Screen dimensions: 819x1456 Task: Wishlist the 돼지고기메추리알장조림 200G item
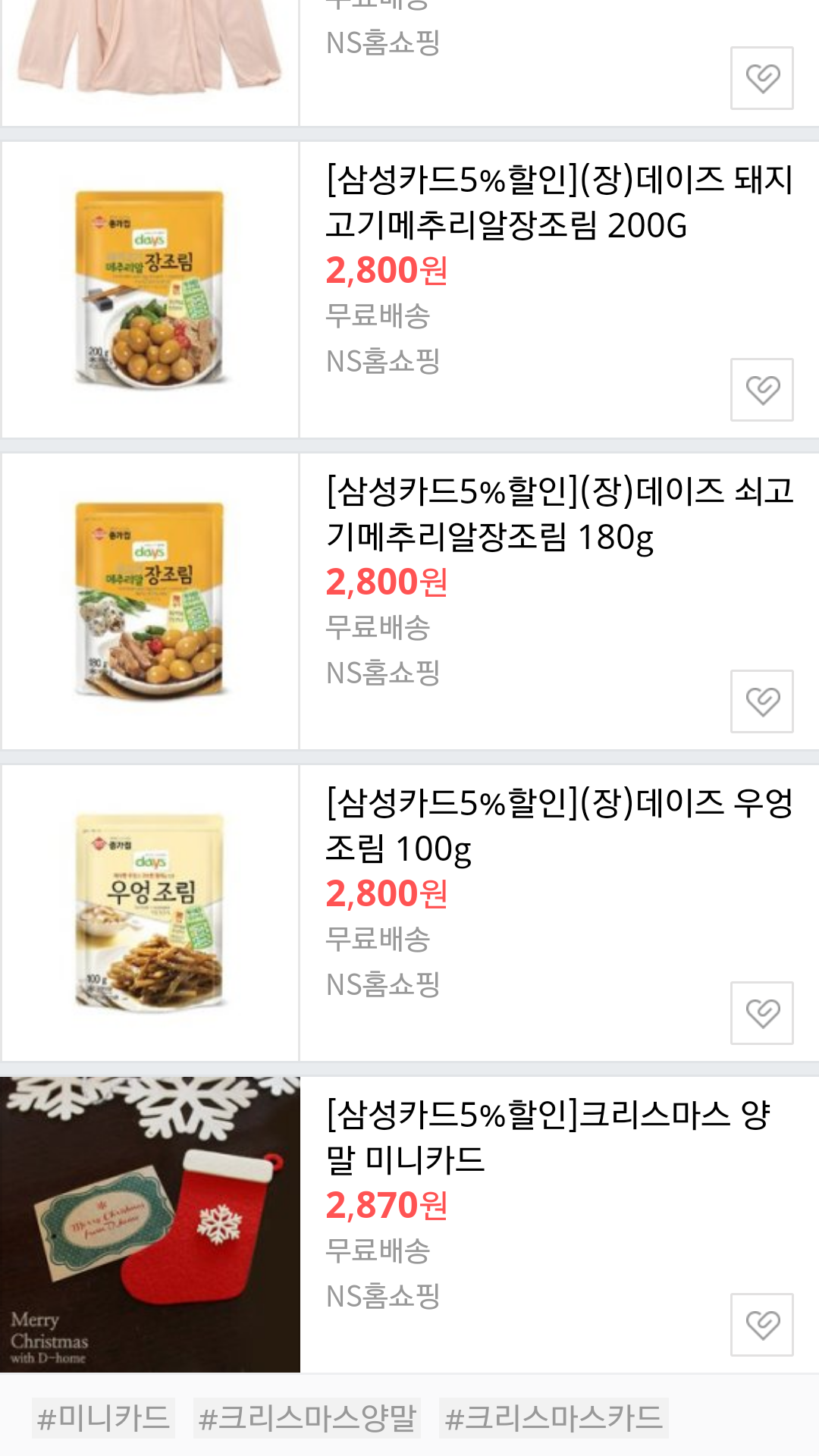click(x=761, y=390)
